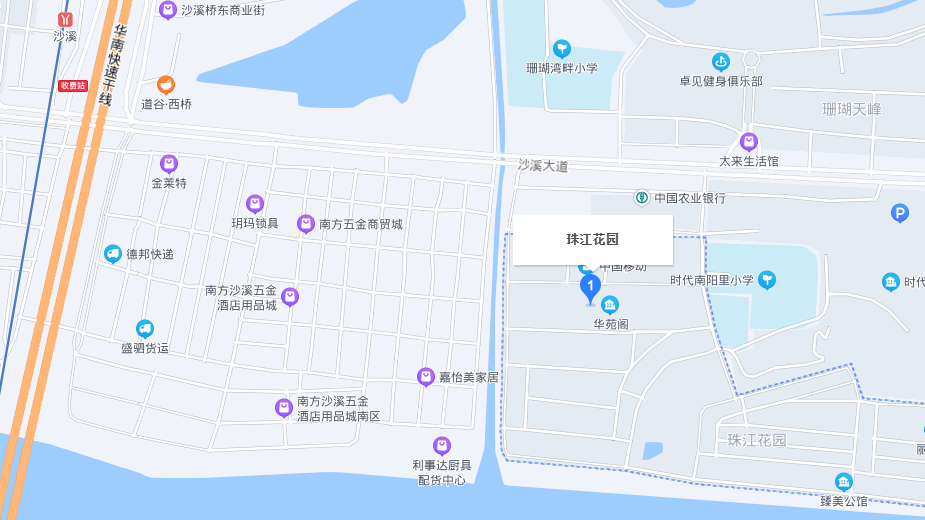Tap the 沙溪 metro station icon
This screenshot has height=520, width=925.
65,19
